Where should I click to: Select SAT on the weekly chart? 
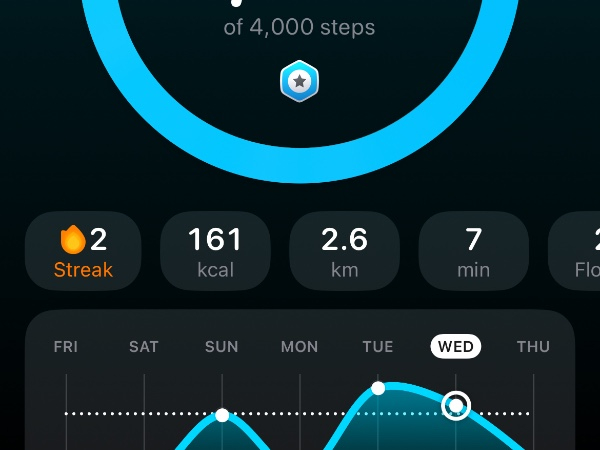(x=144, y=347)
